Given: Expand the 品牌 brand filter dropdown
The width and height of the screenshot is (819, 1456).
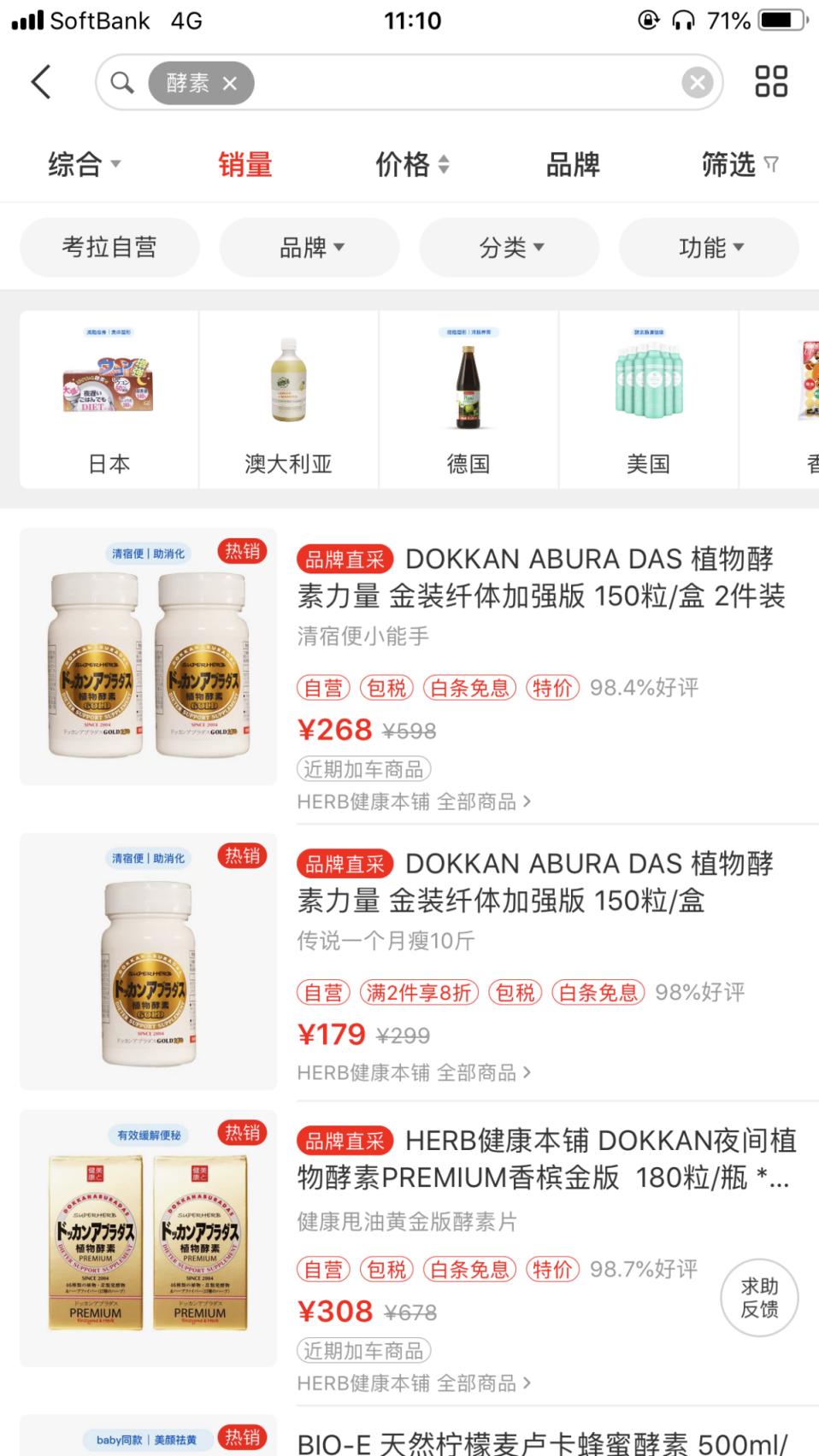Looking at the screenshot, I should click(309, 247).
